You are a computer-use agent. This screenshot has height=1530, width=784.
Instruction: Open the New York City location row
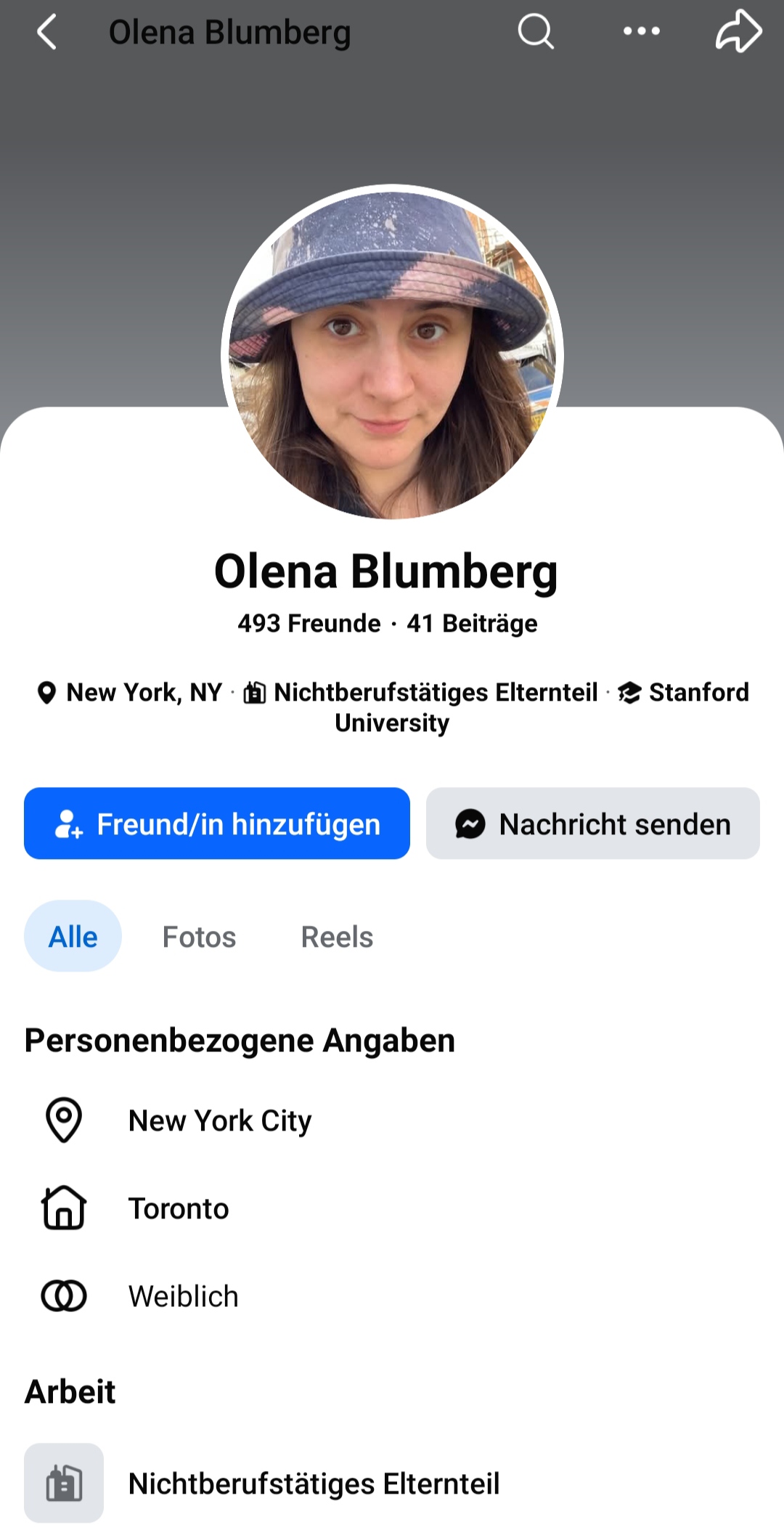[x=392, y=1120]
